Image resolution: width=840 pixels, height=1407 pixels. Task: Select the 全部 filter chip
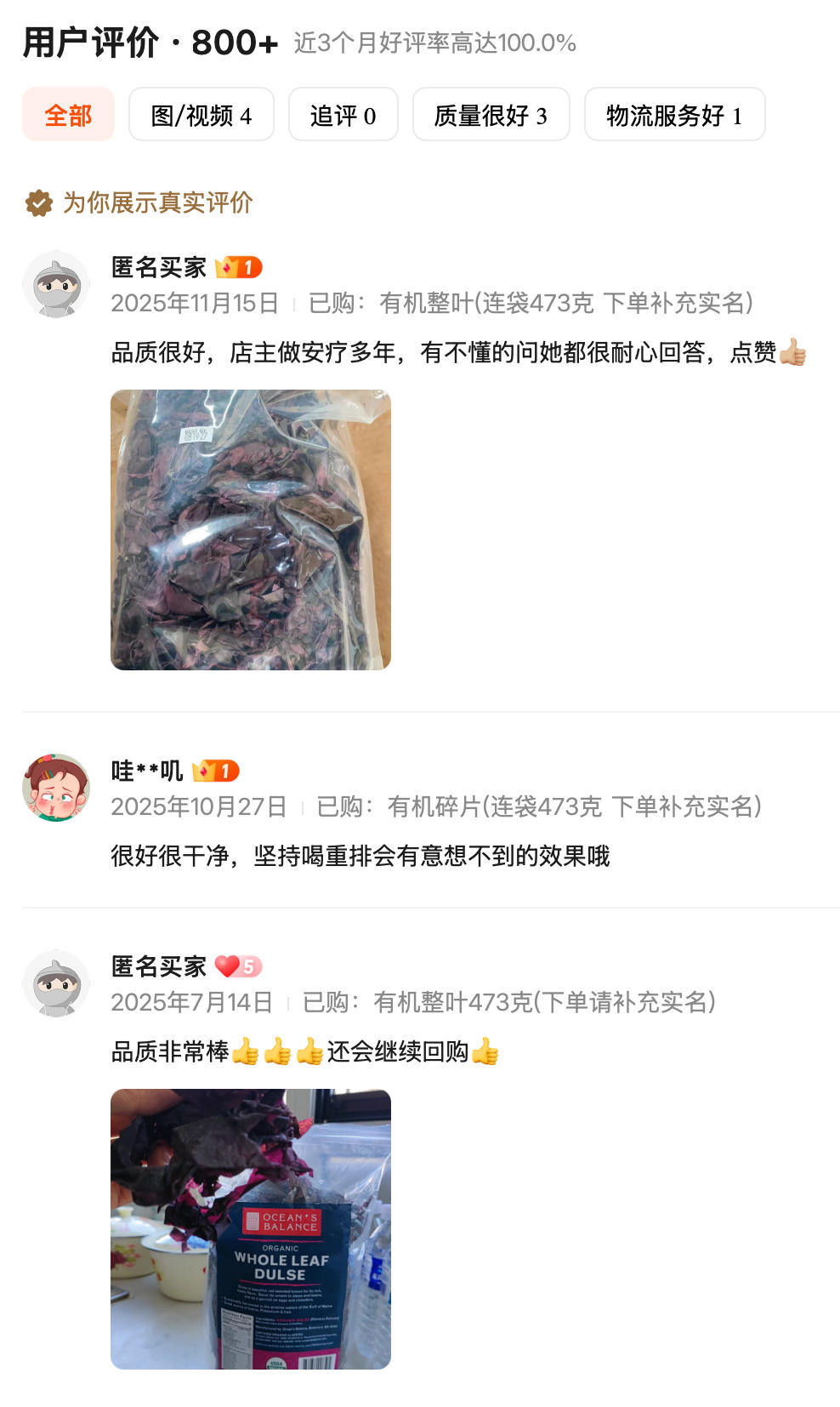[68, 115]
